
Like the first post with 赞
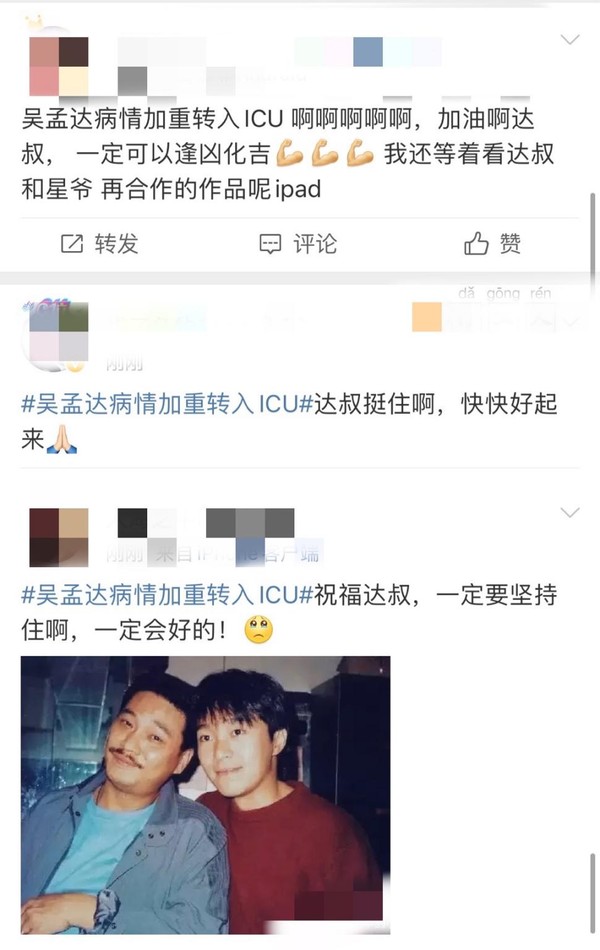[493, 243]
